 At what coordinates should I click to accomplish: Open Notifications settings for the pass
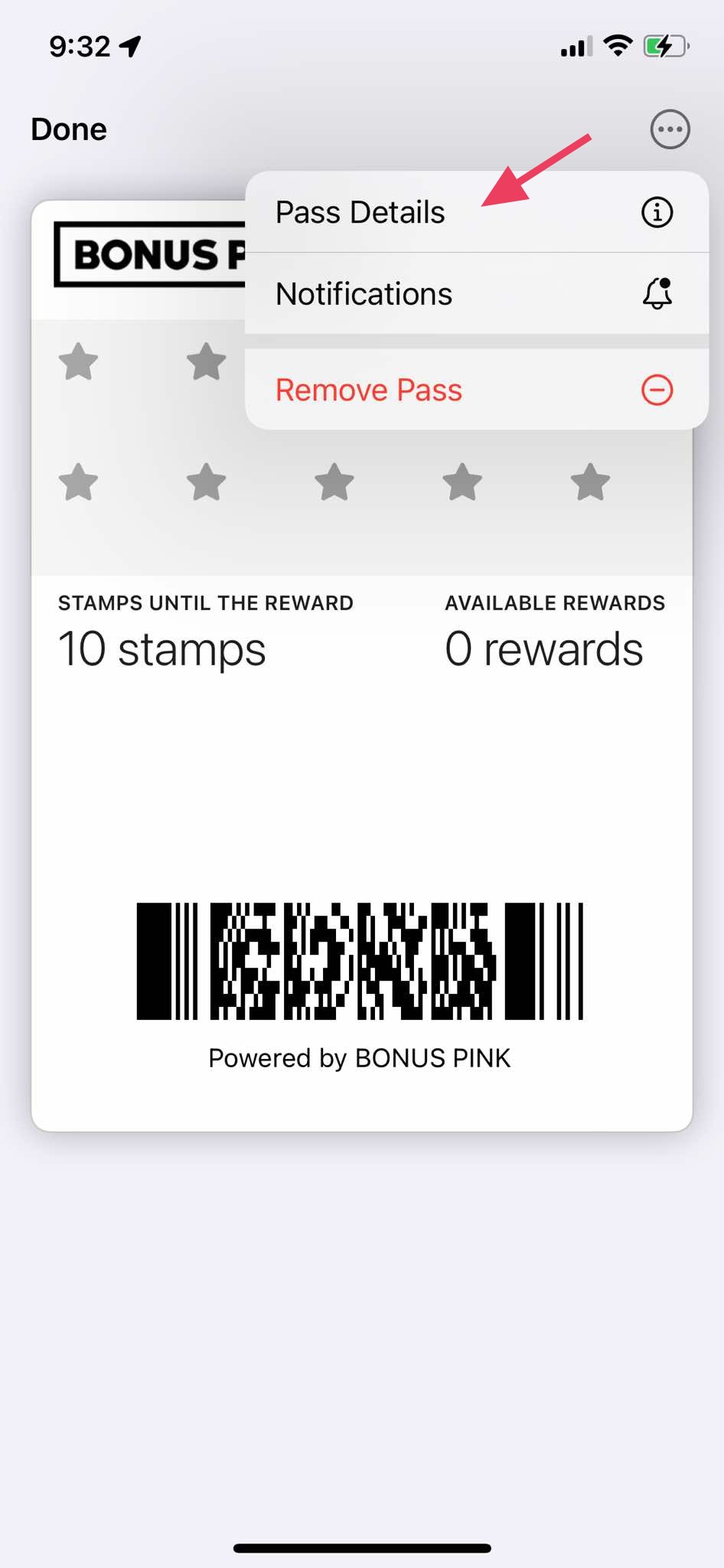[475, 294]
